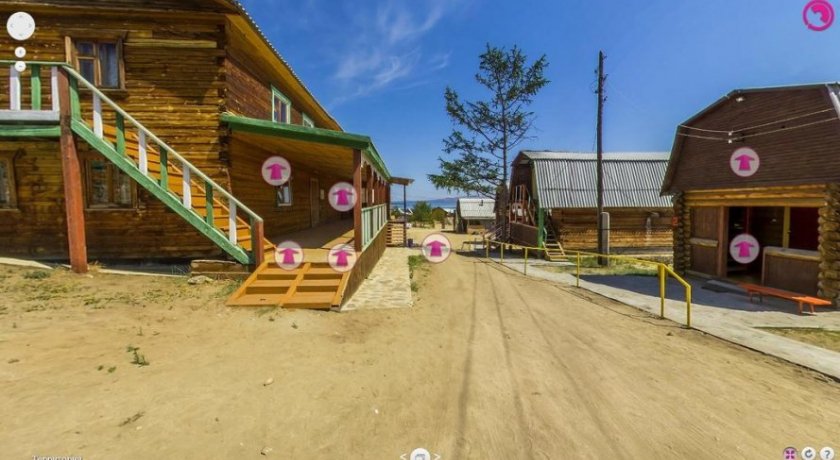Go to hotspot beside the porch support post
Image resolution: width=840 pixels, height=460 pixels.
[x=342, y=196]
